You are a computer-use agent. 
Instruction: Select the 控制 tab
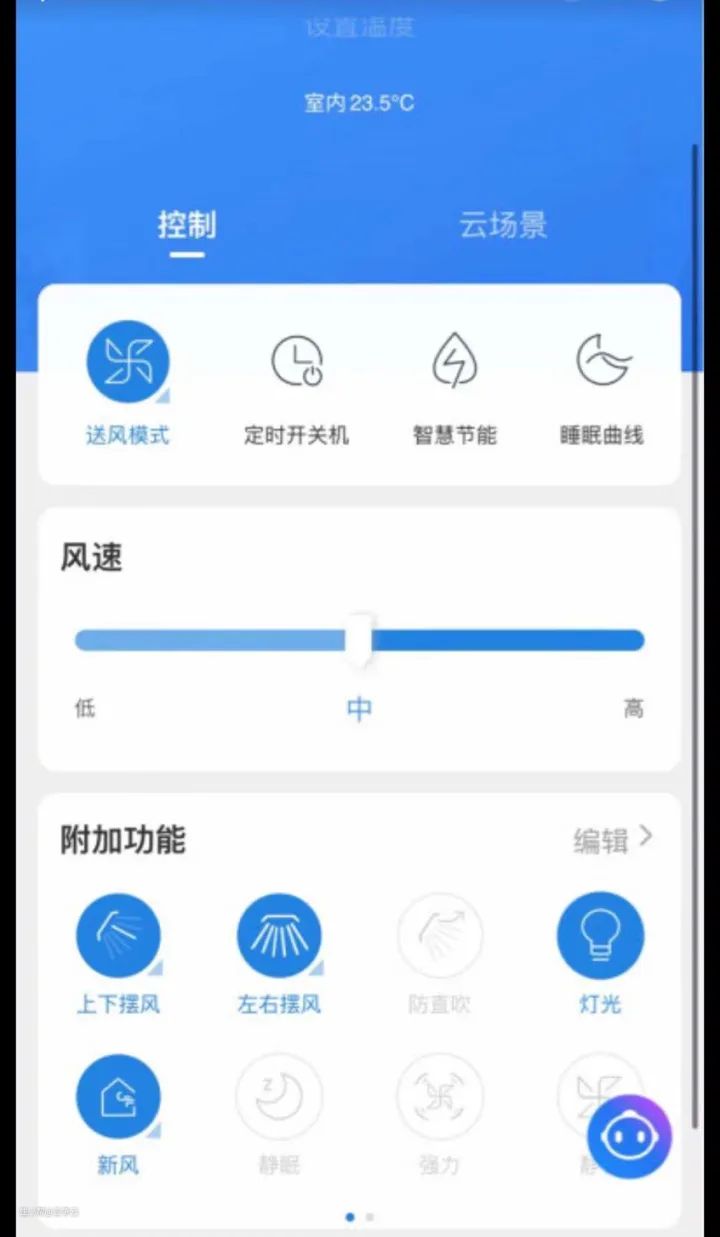pos(186,225)
